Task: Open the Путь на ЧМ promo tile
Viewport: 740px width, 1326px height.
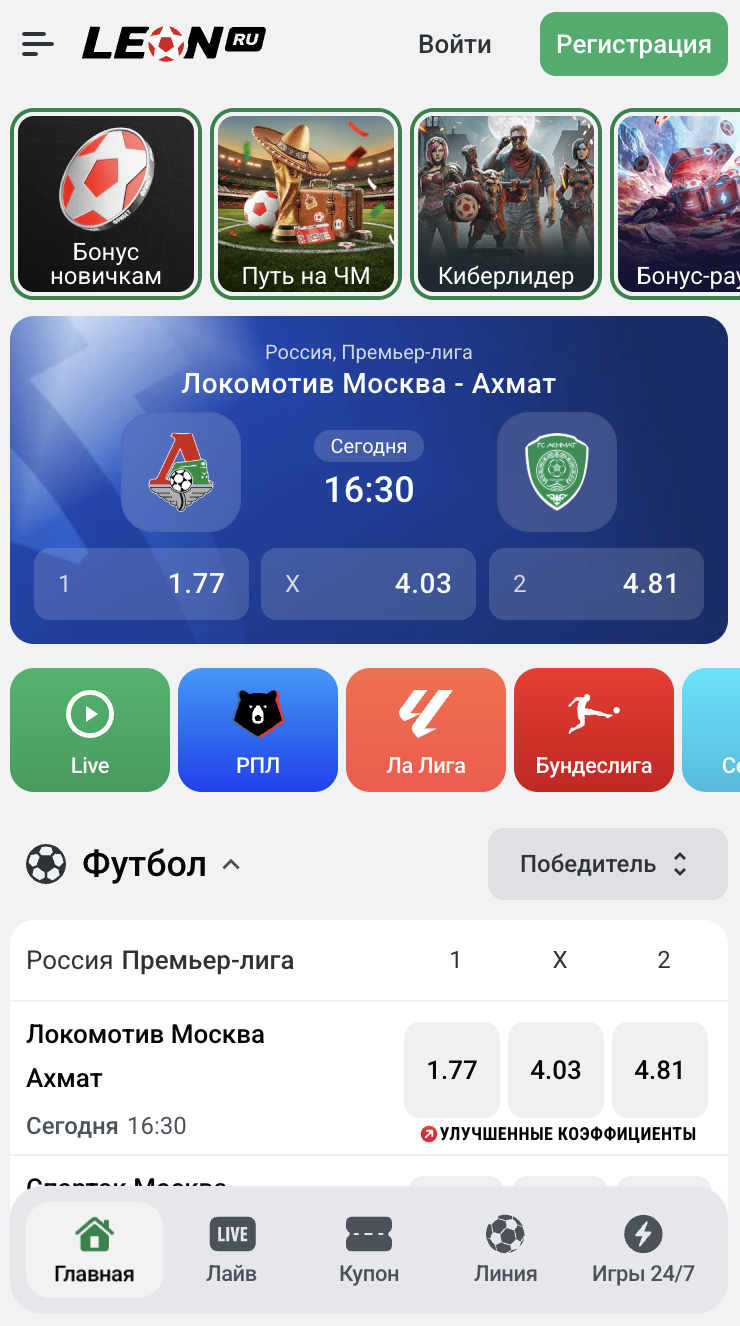Action: pos(306,204)
